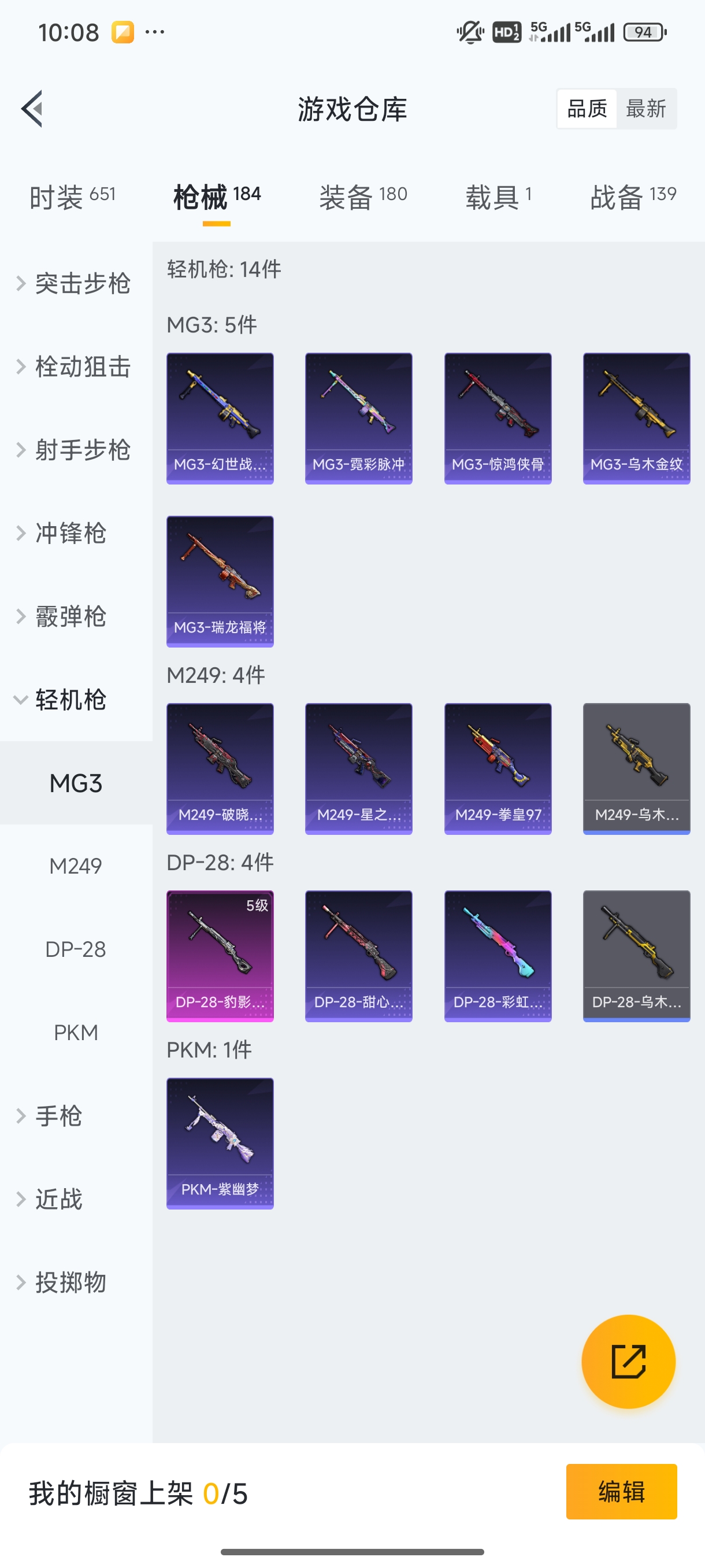The width and height of the screenshot is (705, 1568).
Task: Open the 战备 tab
Action: (633, 197)
